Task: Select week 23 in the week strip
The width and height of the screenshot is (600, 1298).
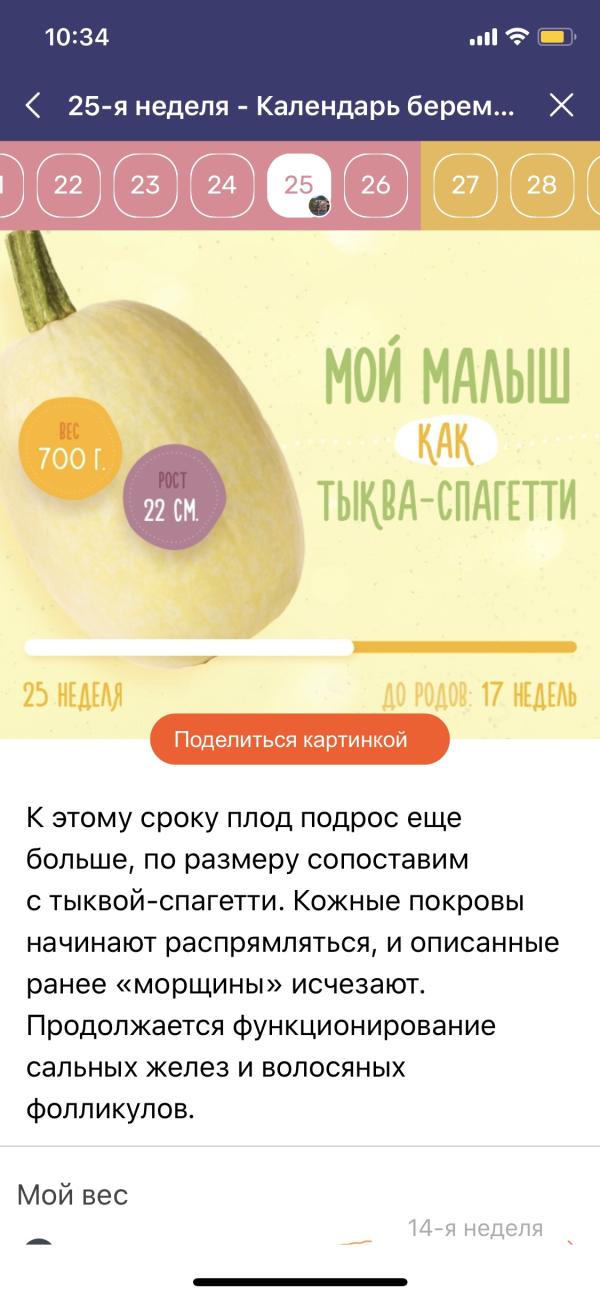Action: coord(145,185)
